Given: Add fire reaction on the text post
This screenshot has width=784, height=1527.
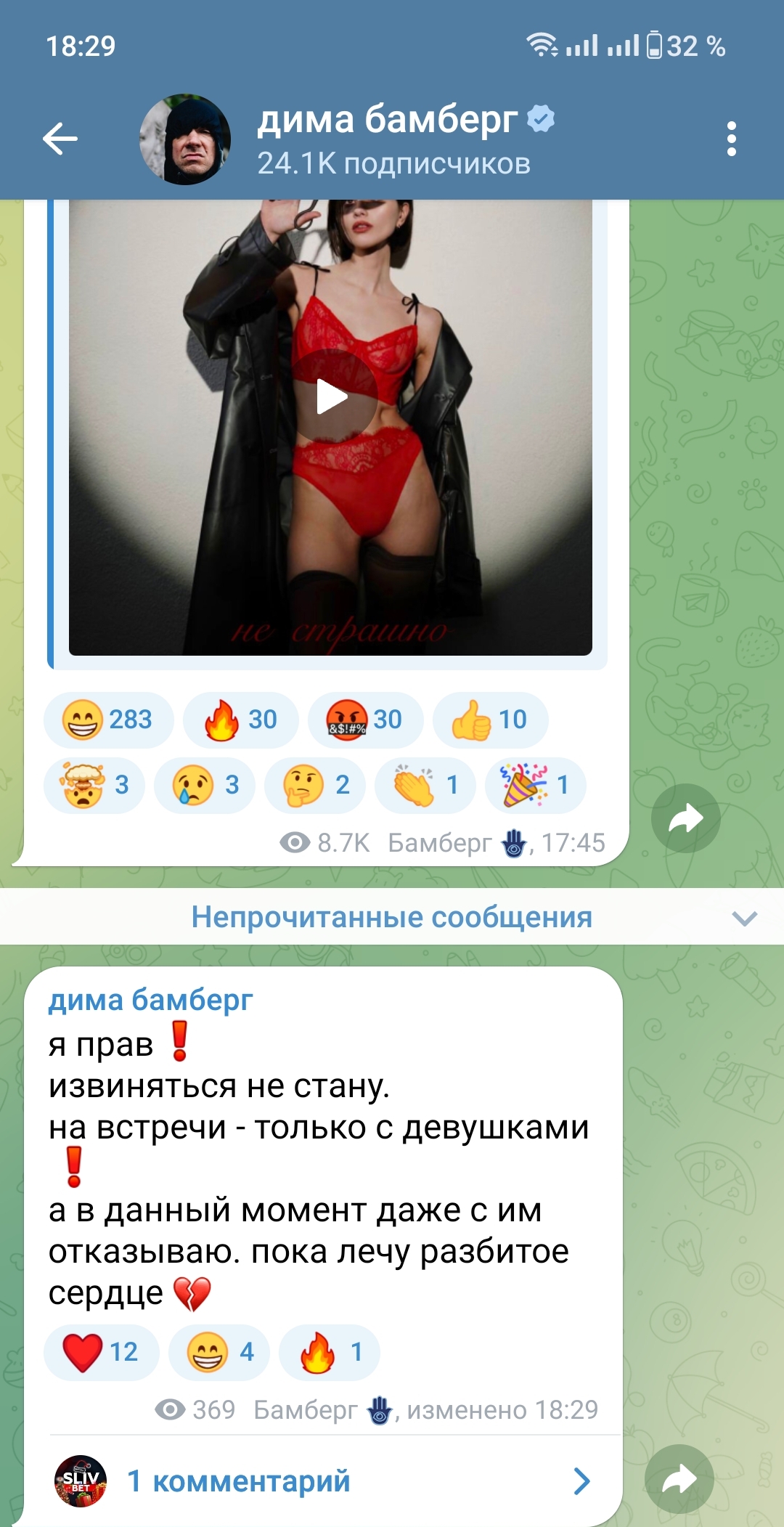Looking at the screenshot, I should (x=329, y=1352).
